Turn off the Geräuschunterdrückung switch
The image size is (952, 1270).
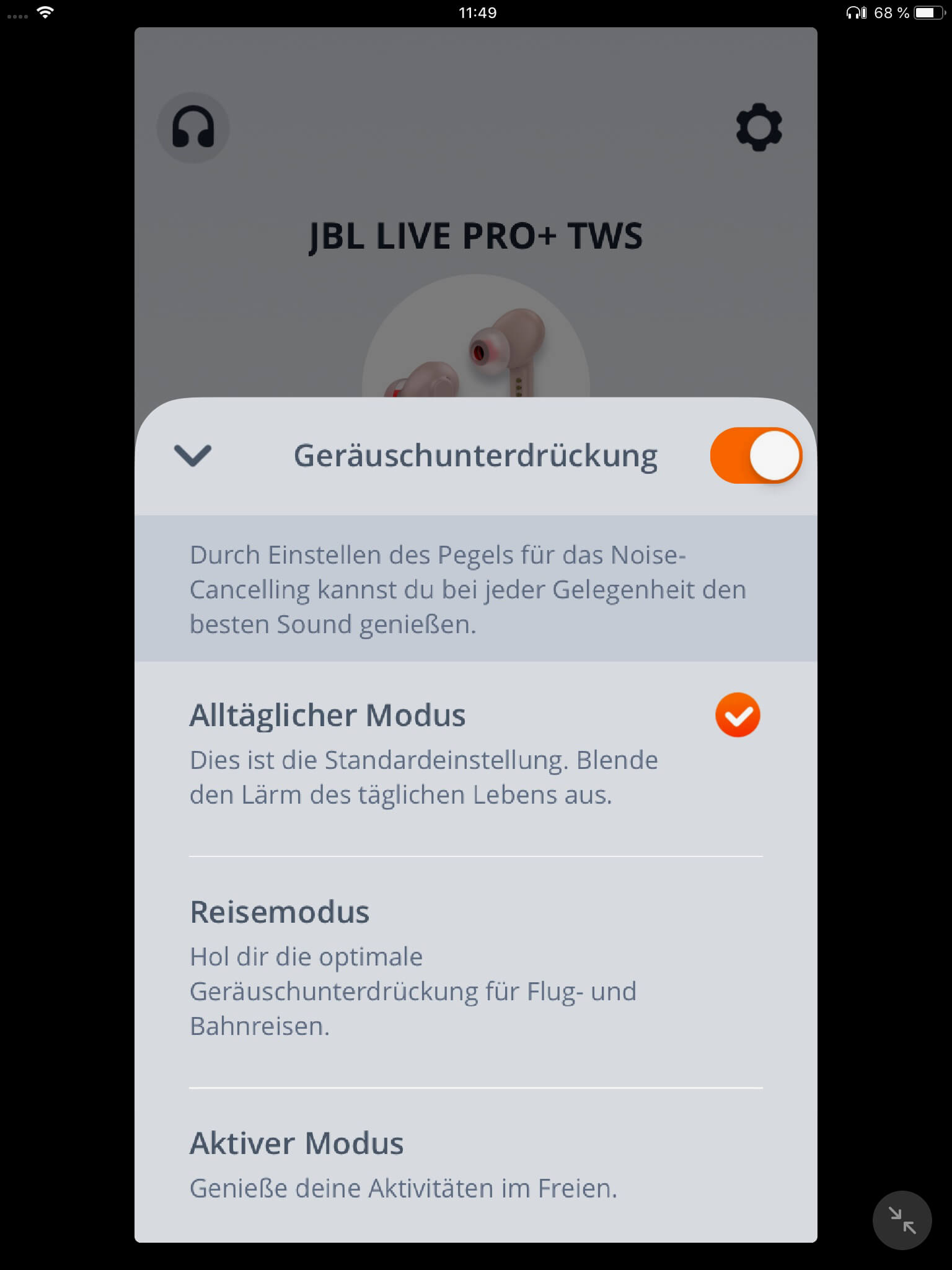(x=756, y=456)
